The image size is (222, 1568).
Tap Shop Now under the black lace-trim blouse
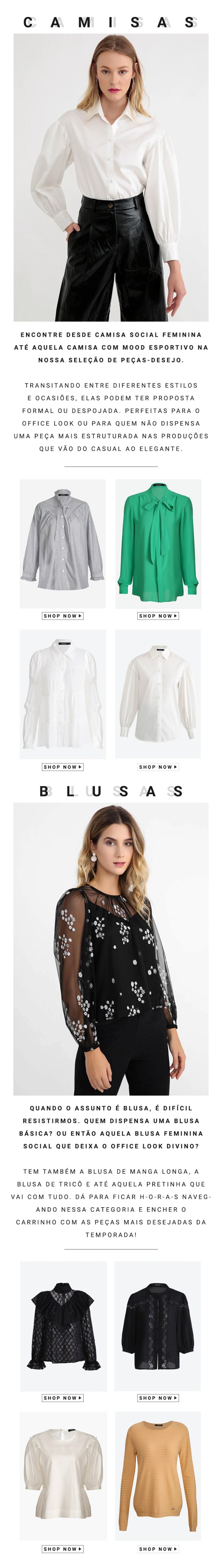(x=158, y=1398)
